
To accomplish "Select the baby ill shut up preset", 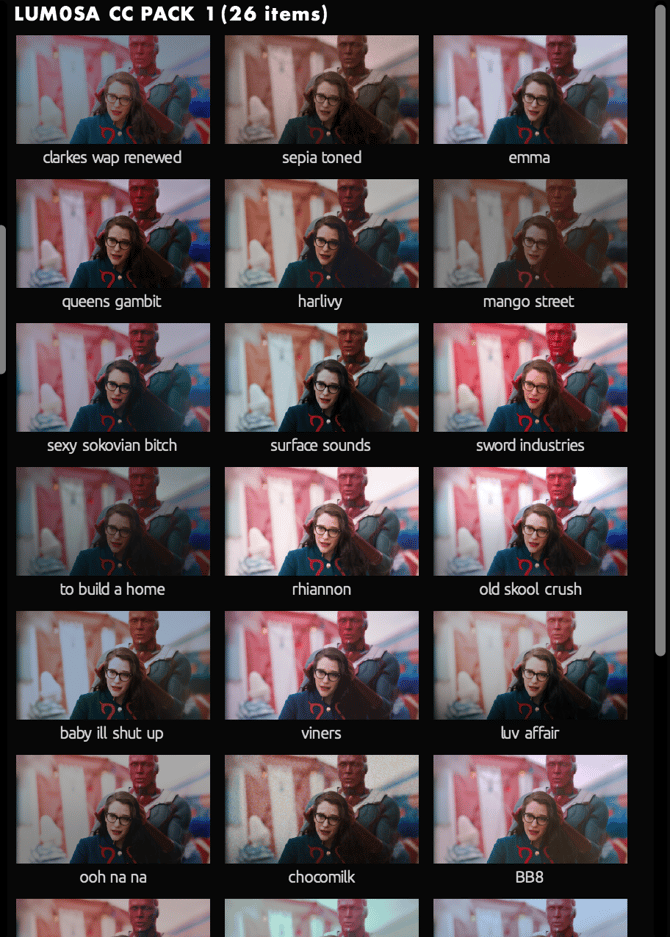I will tap(113, 666).
